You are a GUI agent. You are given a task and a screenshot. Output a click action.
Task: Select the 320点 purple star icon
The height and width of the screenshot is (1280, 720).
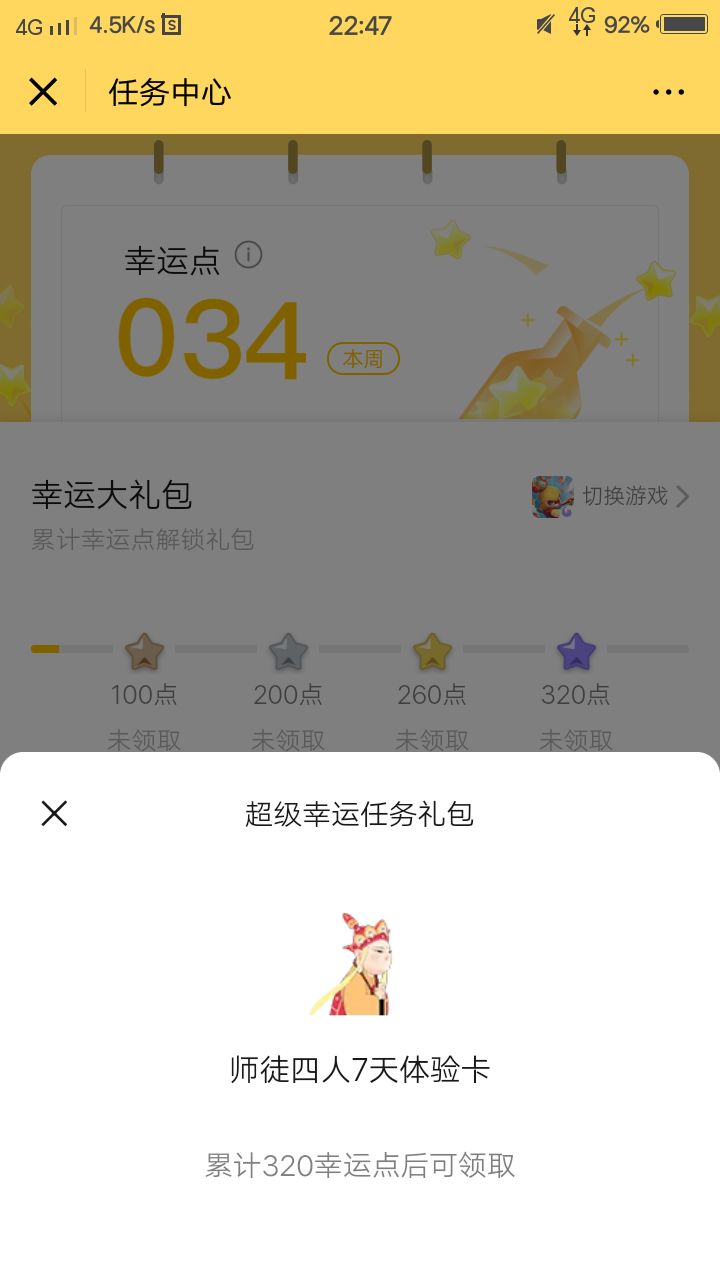coord(575,648)
